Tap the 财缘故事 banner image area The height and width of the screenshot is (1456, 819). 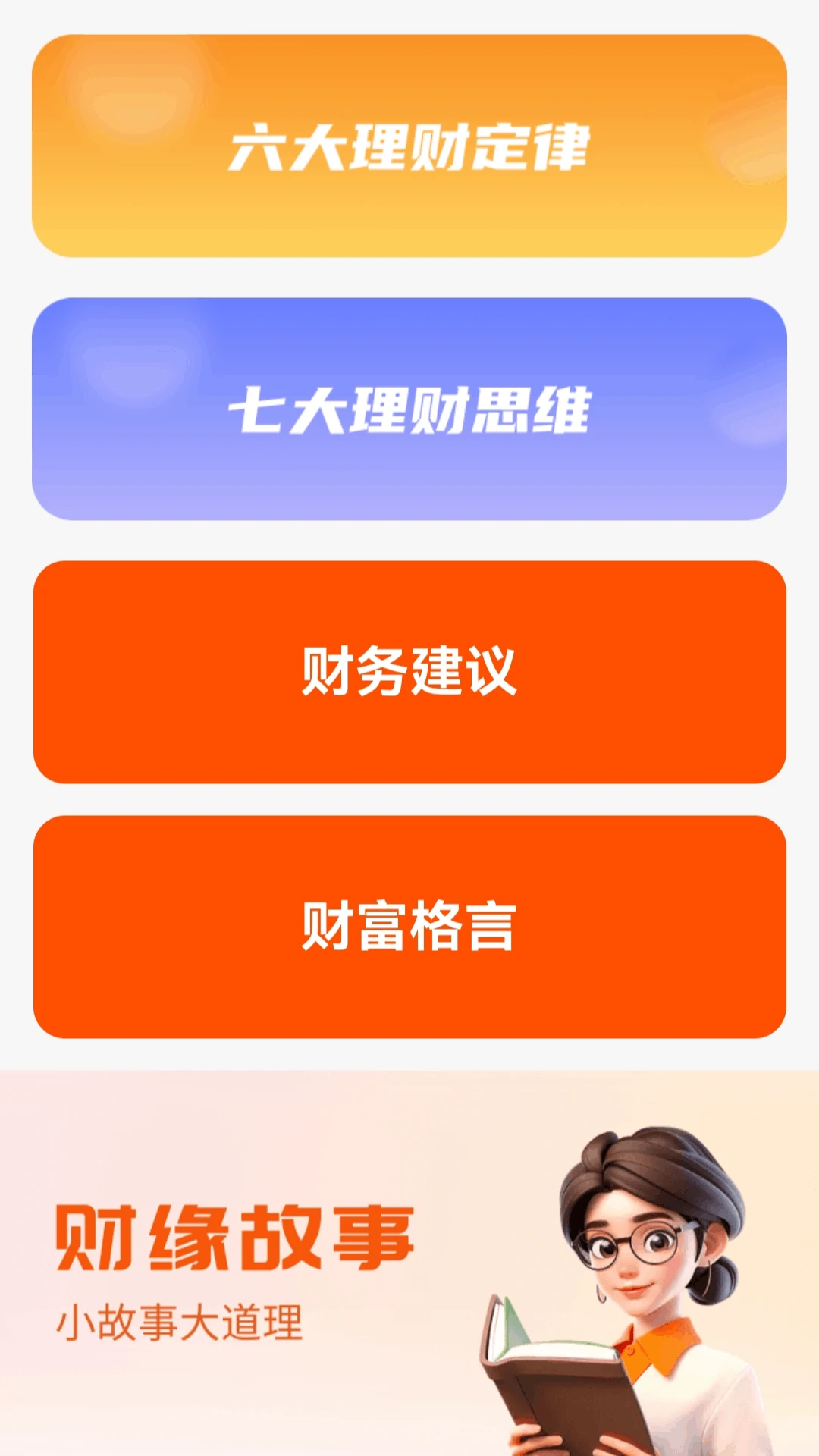click(x=409, y=1259)
